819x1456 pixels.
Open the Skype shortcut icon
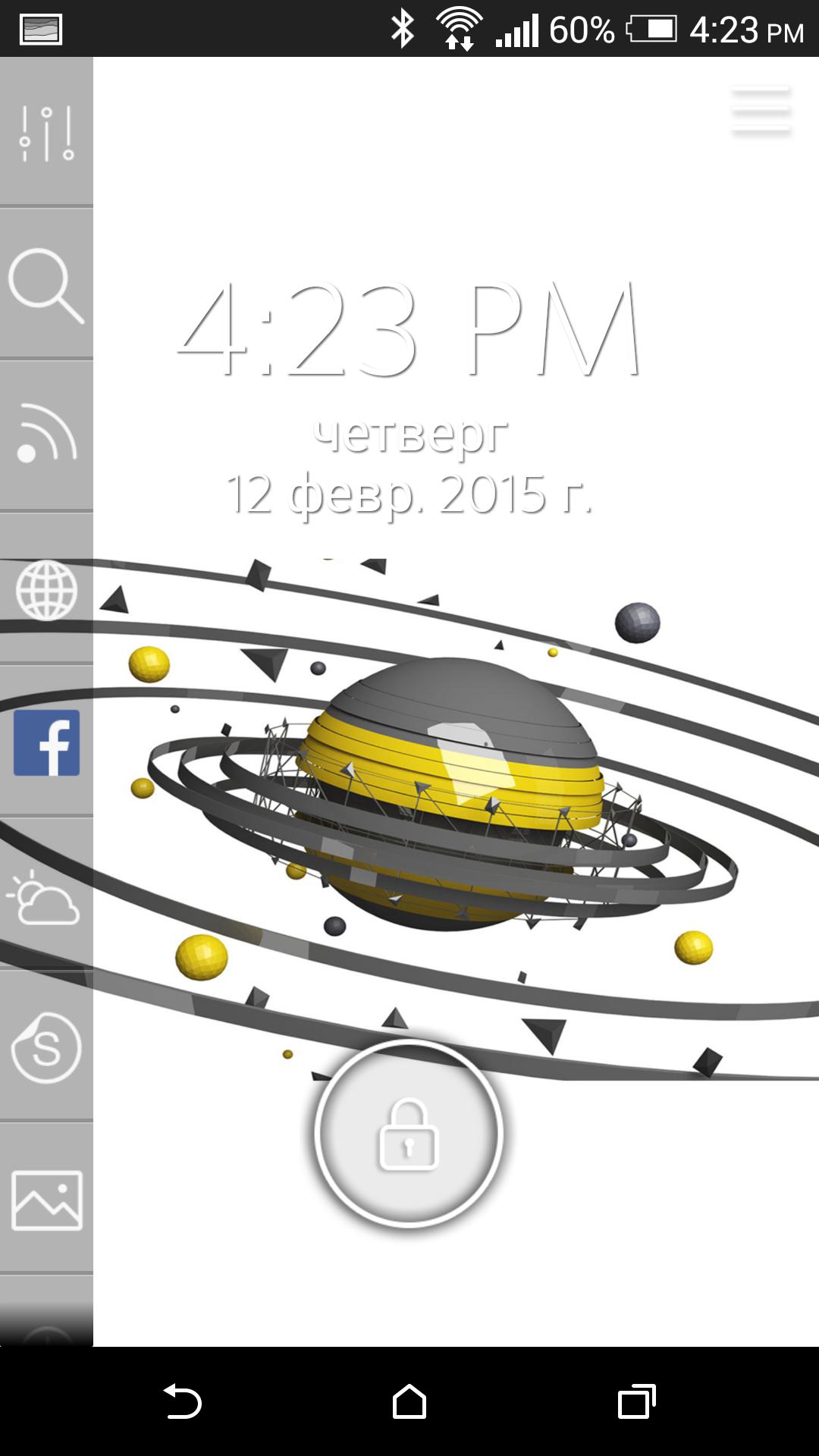pos(46,1047)
